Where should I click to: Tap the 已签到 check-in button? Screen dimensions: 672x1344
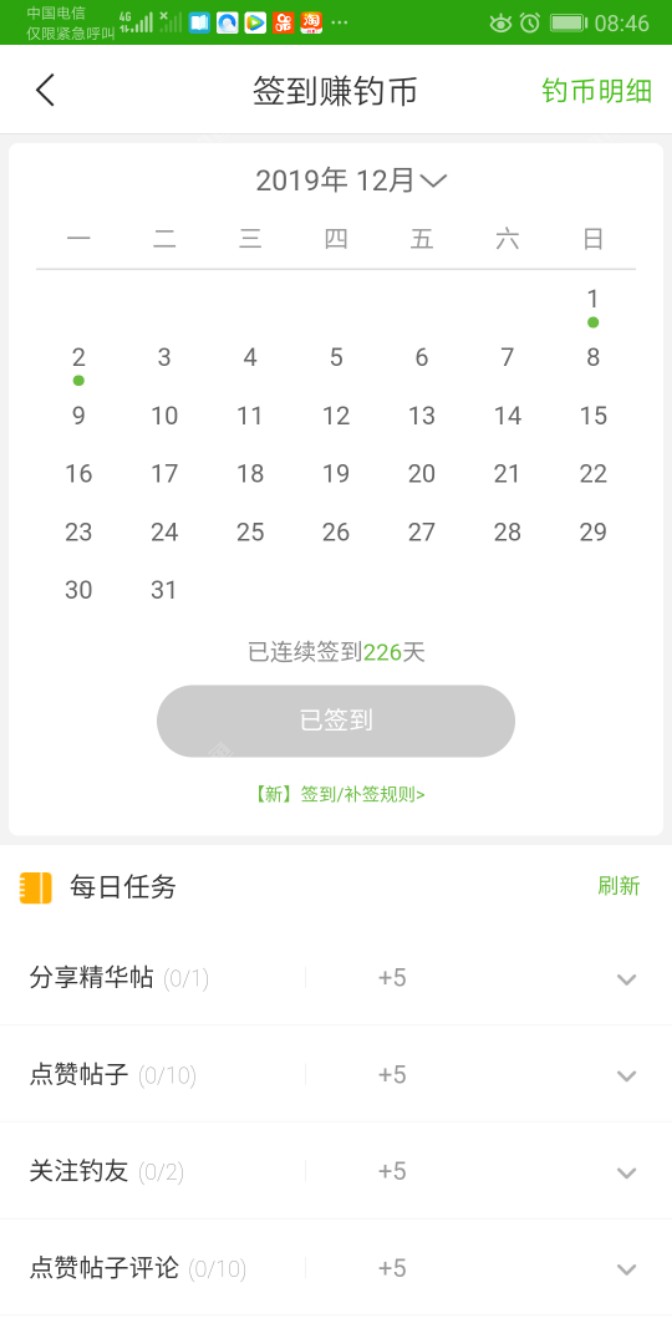pos(336,720)
